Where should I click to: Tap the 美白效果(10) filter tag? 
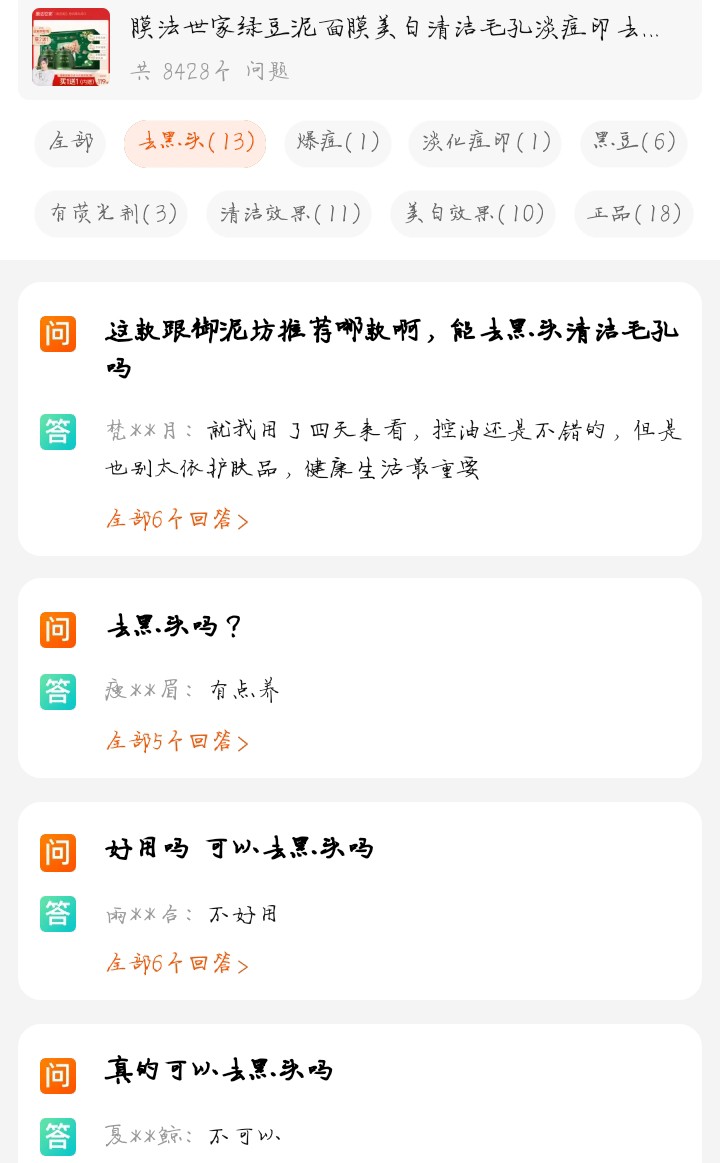472,213
